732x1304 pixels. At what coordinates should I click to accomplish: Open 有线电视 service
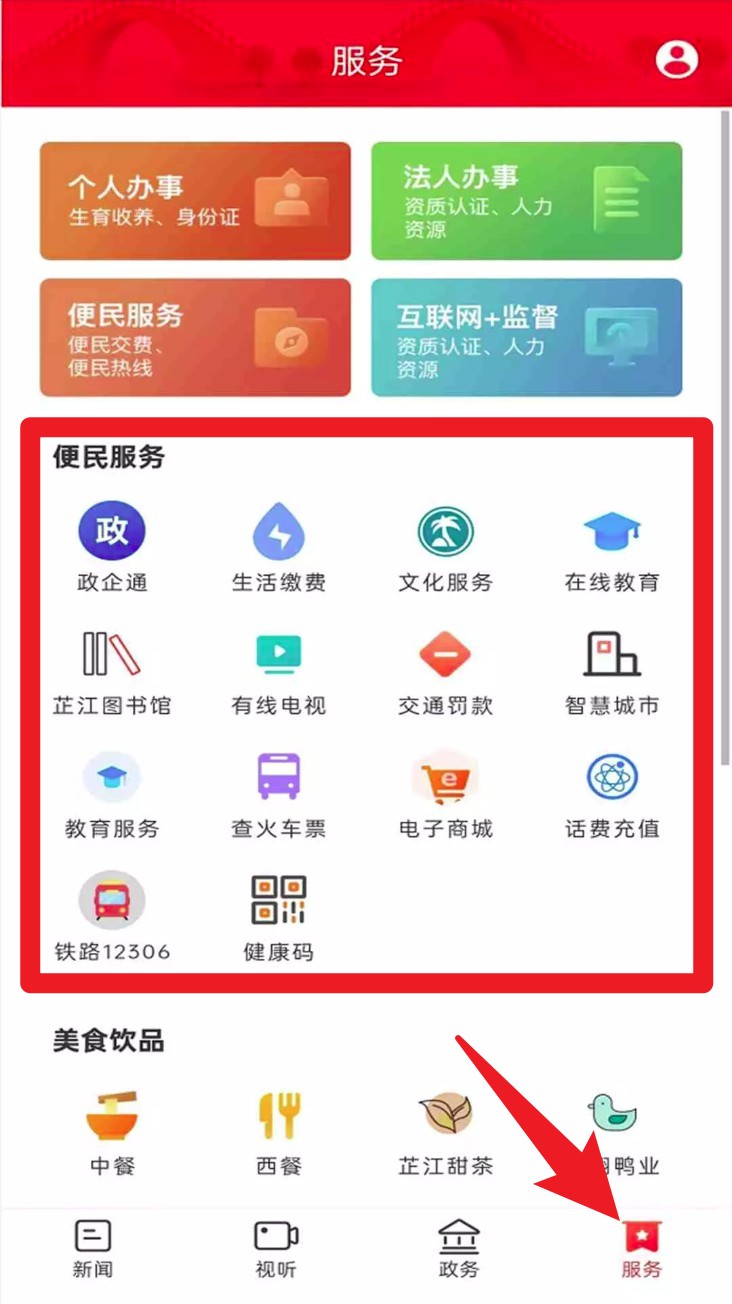tap(279, 671)
